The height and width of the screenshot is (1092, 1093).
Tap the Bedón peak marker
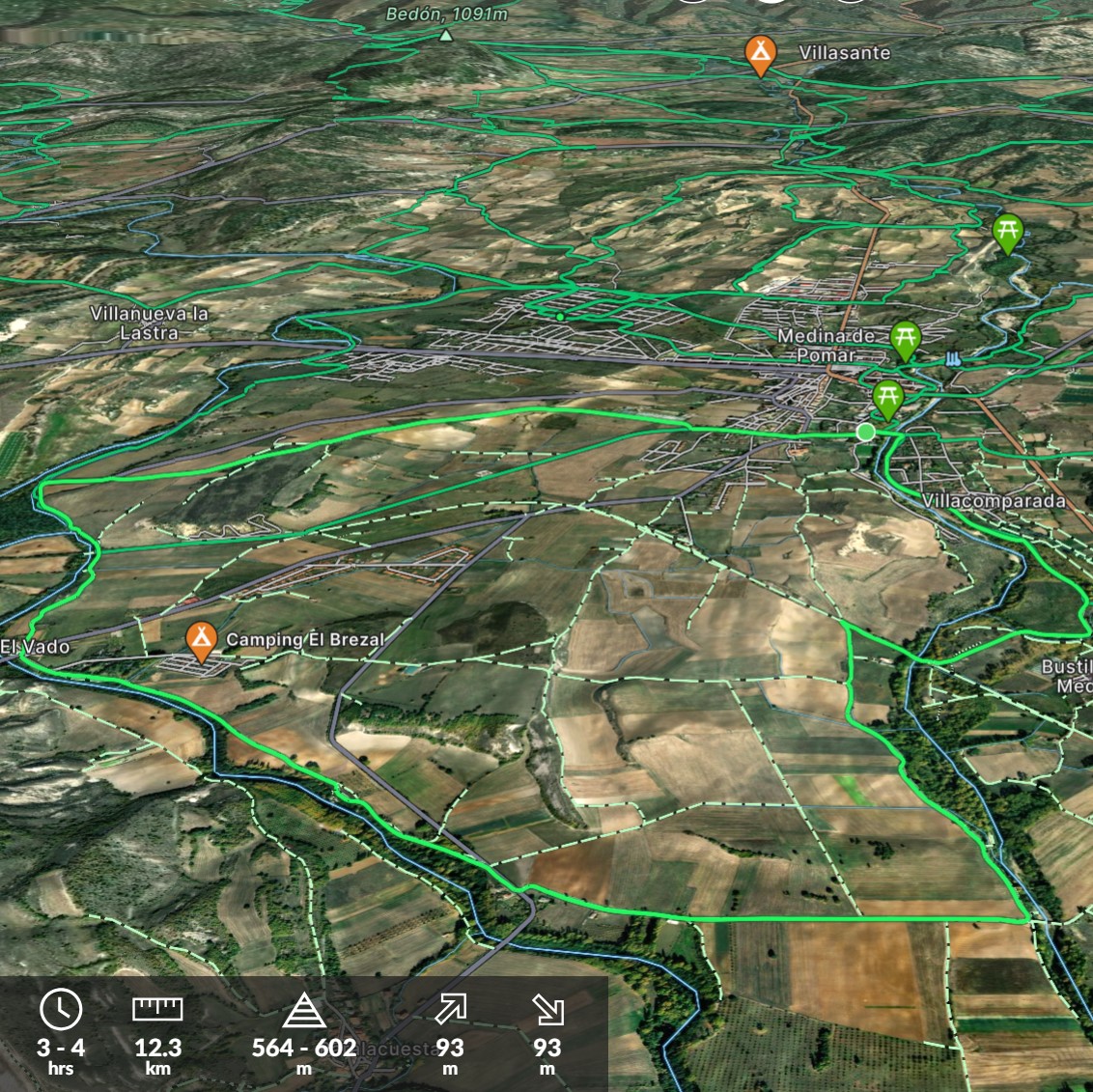click(445, 36)
